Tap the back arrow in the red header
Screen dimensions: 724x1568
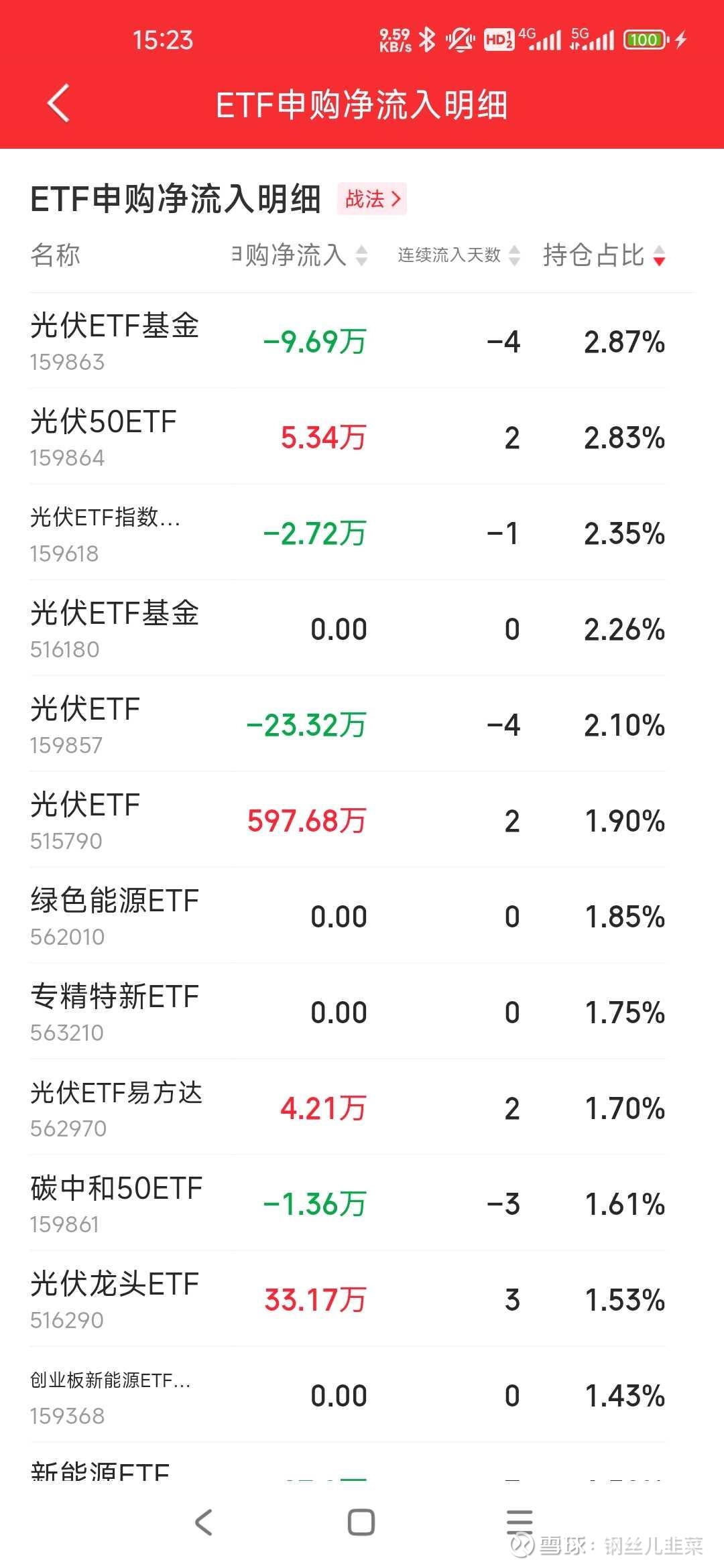(57, 104)
